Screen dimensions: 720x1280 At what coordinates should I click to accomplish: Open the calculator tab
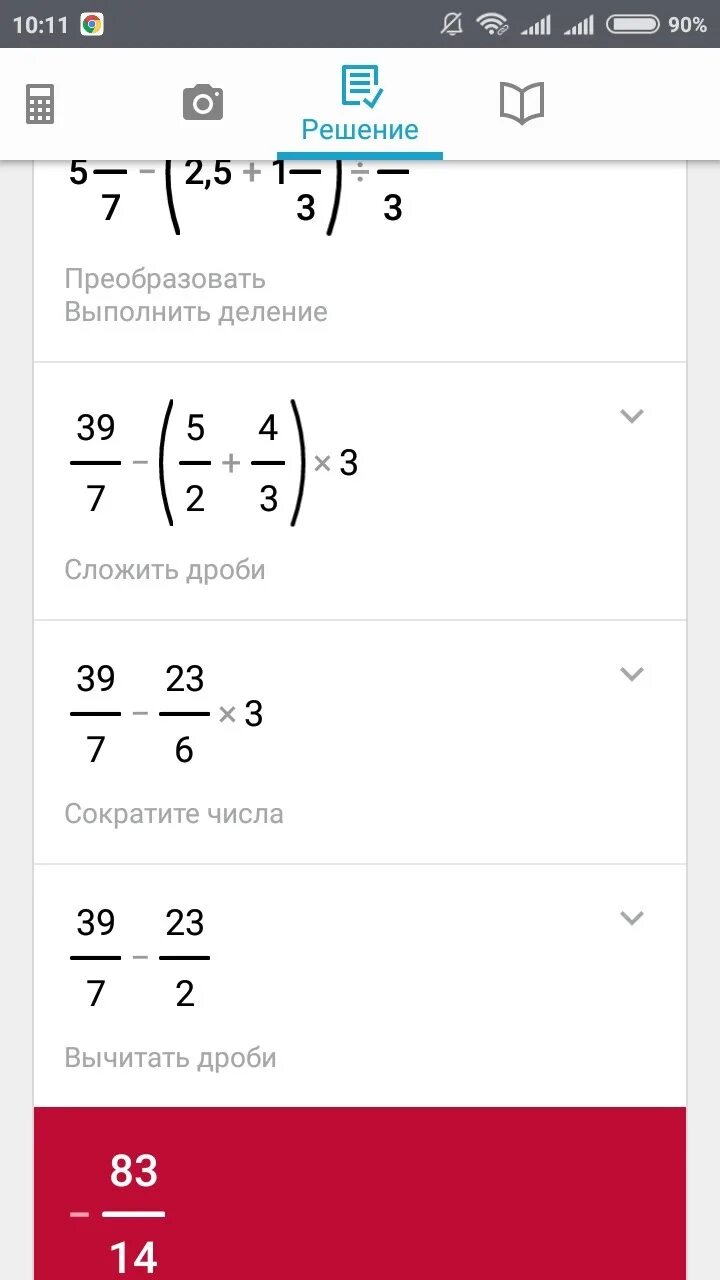(x=40, y=104)
